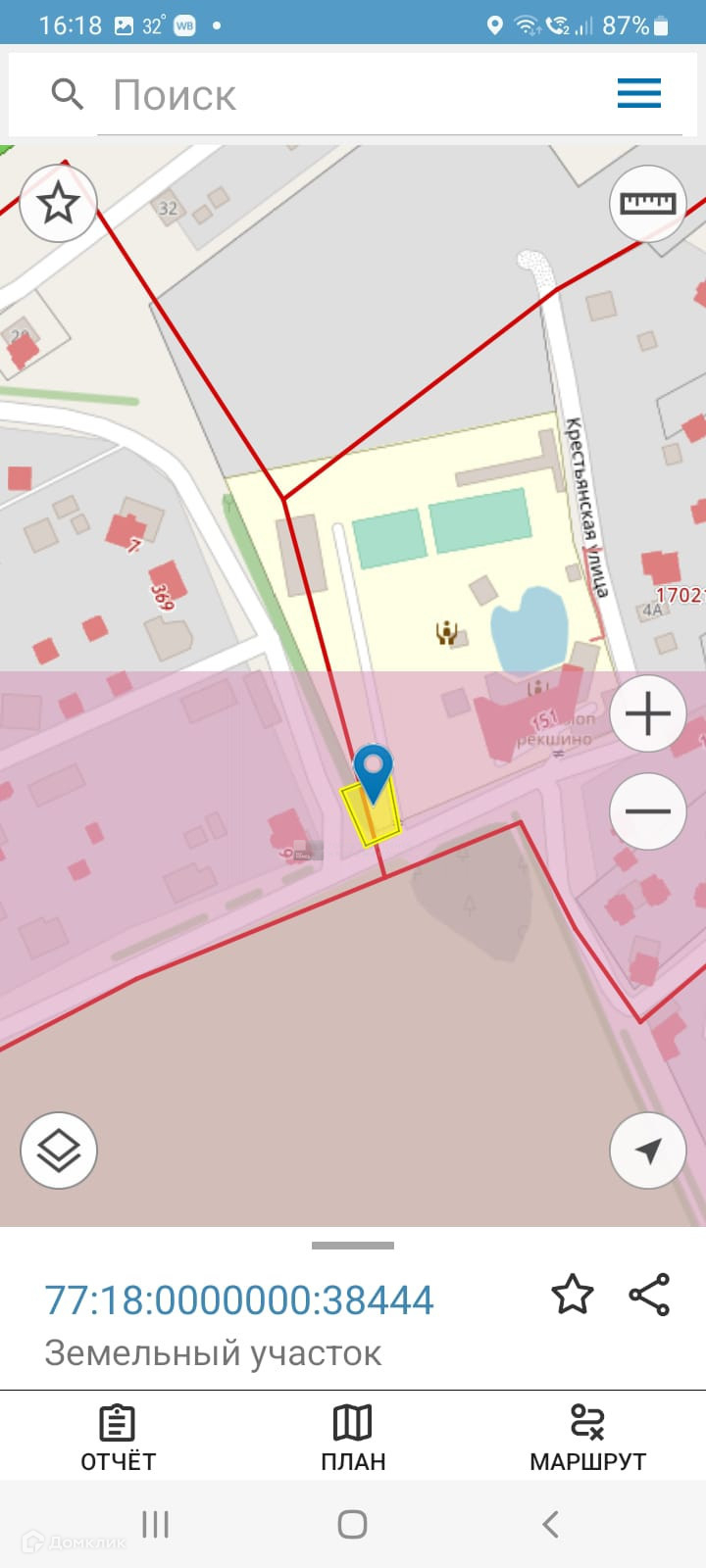Viewport: 706px width, 1568px height.
Task: Open the ПЛАН view
Action: pos(353,1438)
